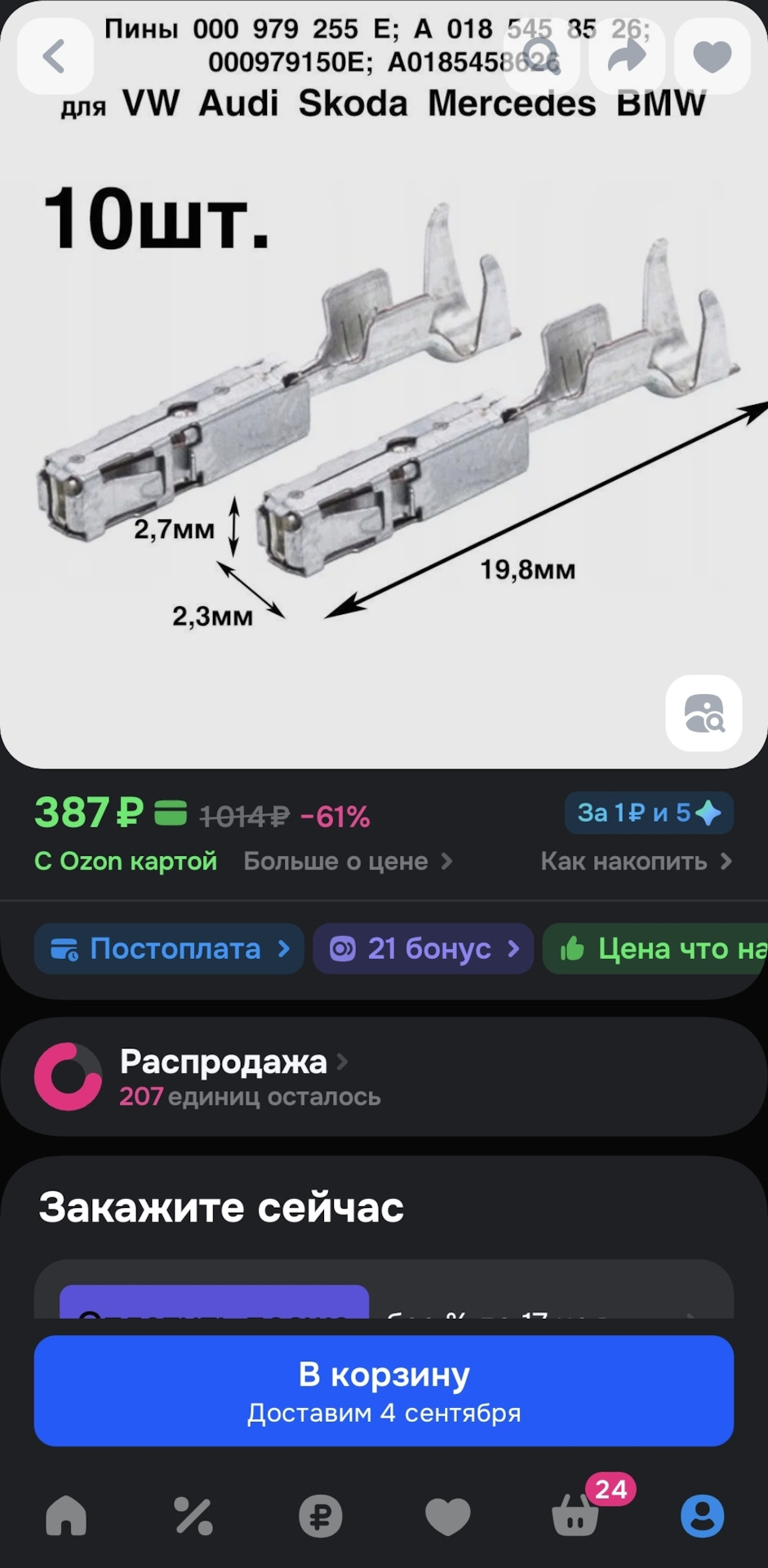
Task: Switch to the profile tab
Action: pyautogui.click(x=702, y=1517)
